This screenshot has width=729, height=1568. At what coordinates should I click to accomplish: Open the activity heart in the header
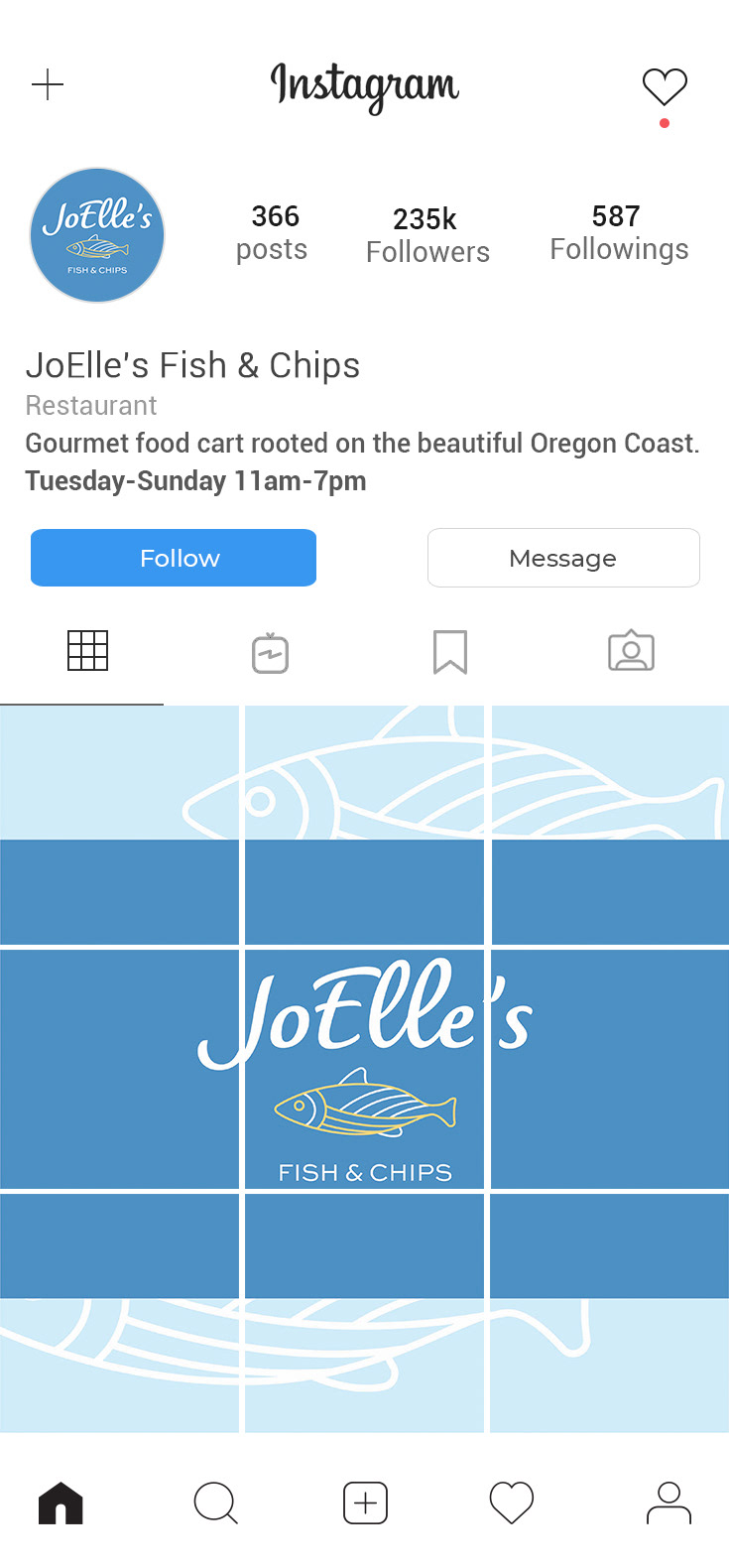pos(665,87)
